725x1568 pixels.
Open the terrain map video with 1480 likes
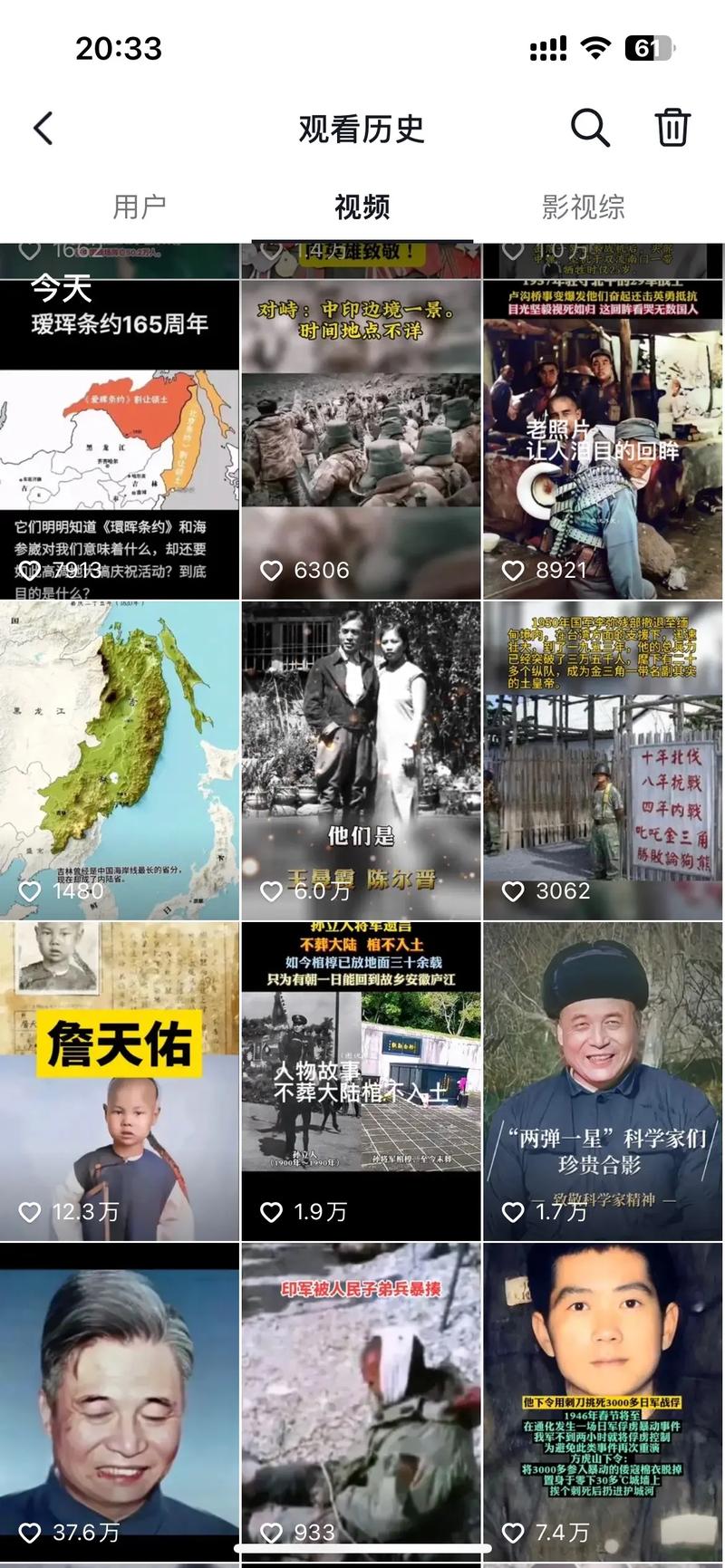119,761
